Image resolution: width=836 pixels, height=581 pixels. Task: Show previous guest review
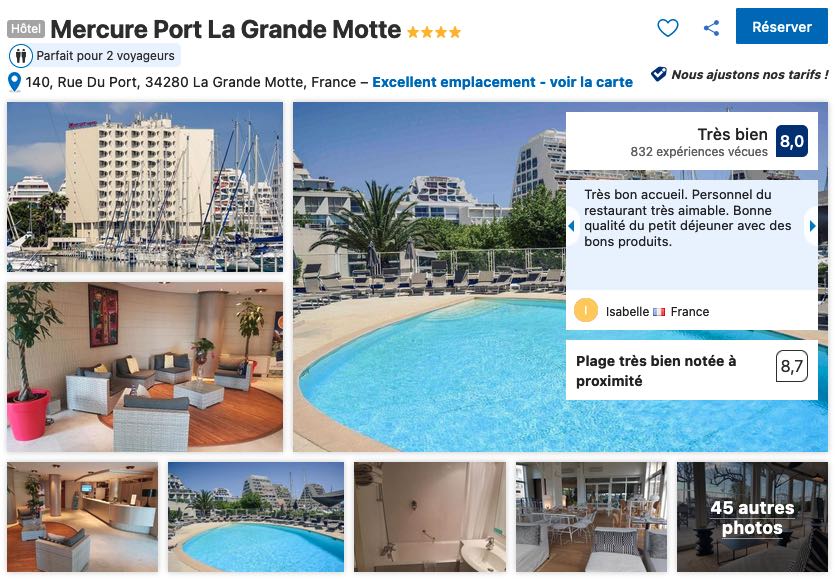(x=571, y=226)
